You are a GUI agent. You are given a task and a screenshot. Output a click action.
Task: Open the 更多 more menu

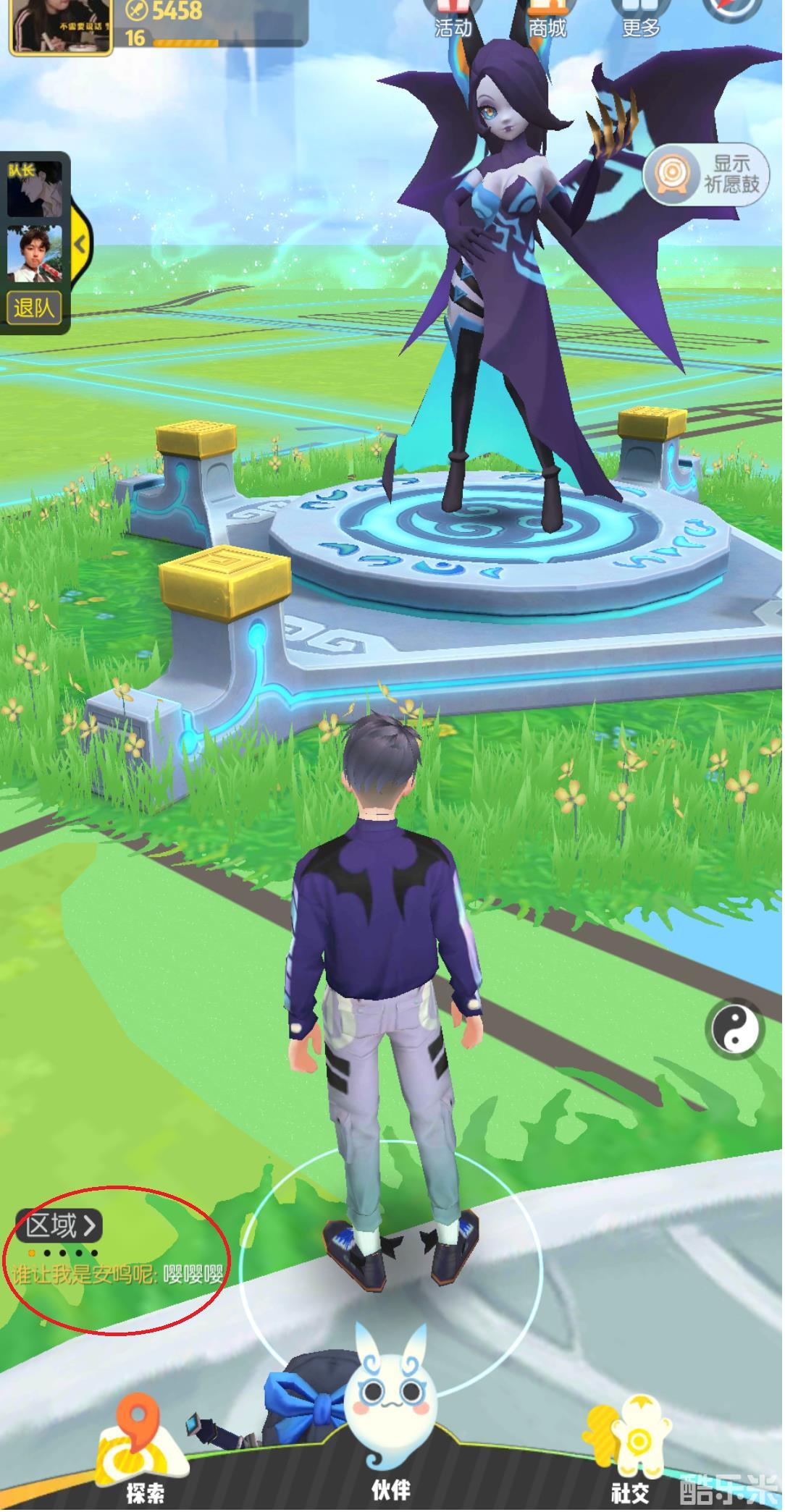point(640,19)
